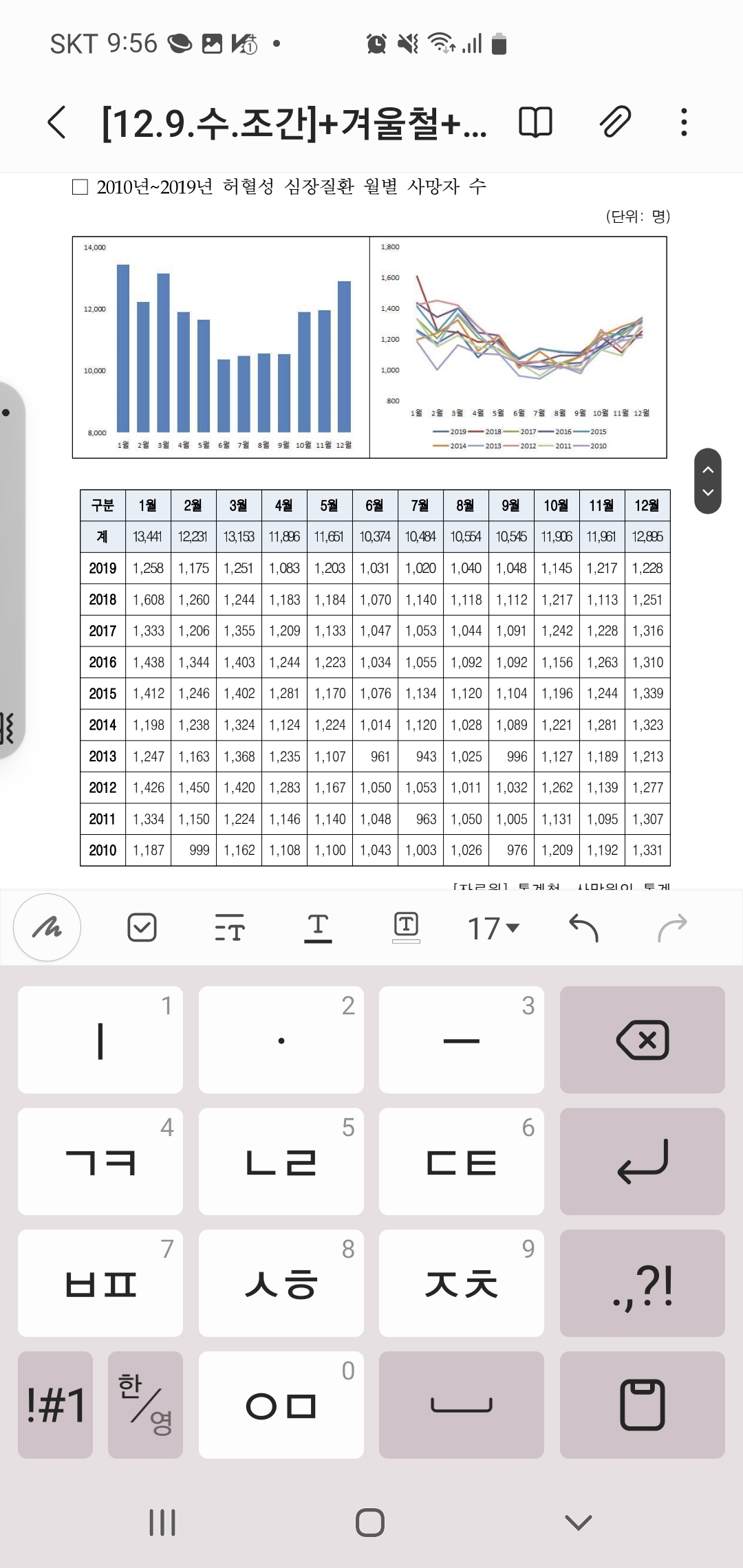Open the more options menu
Screen dimensions: 743x1568
tap(683, 123)
